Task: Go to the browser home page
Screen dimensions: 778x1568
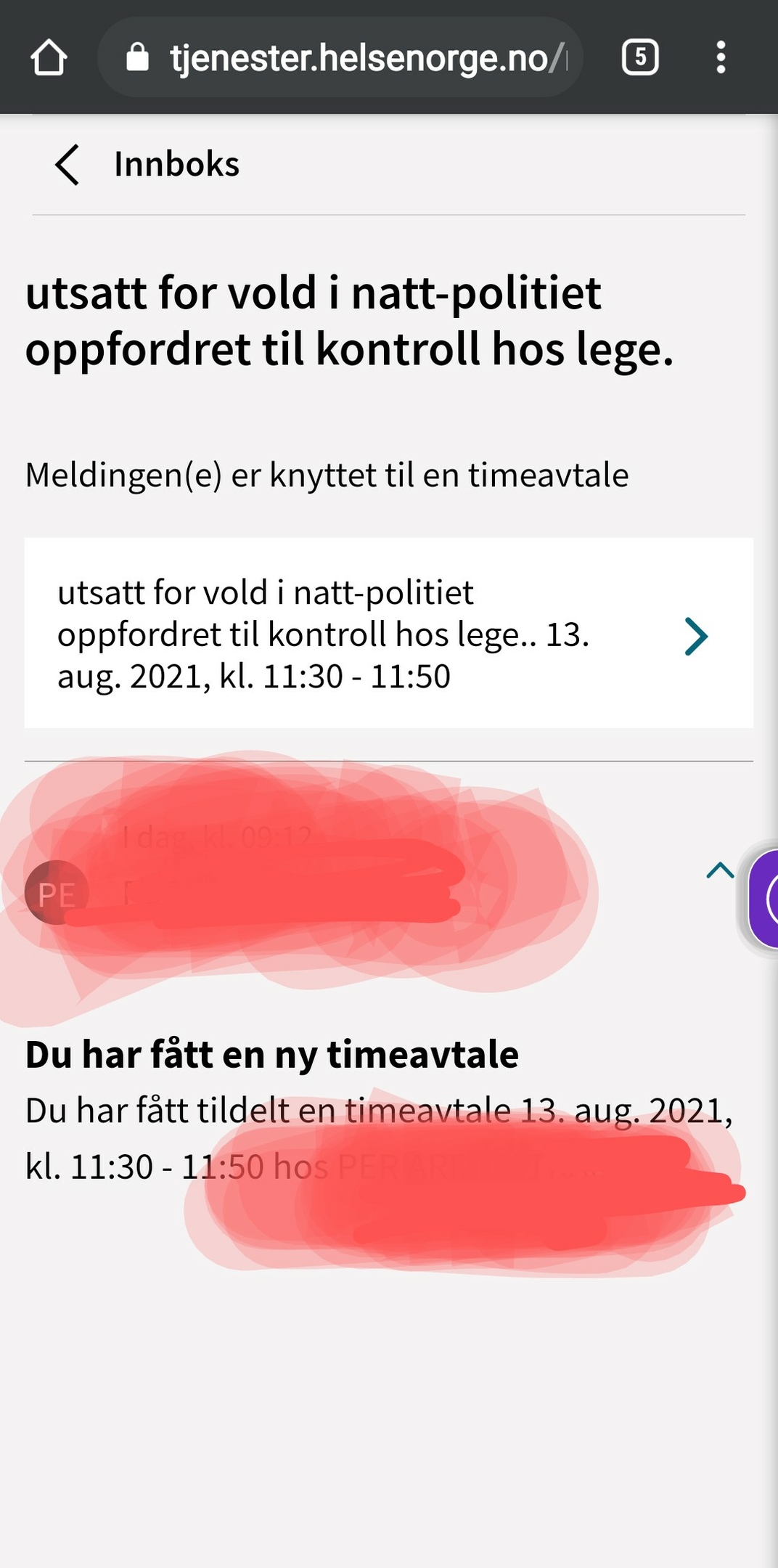Action: (x=49, y=58)
